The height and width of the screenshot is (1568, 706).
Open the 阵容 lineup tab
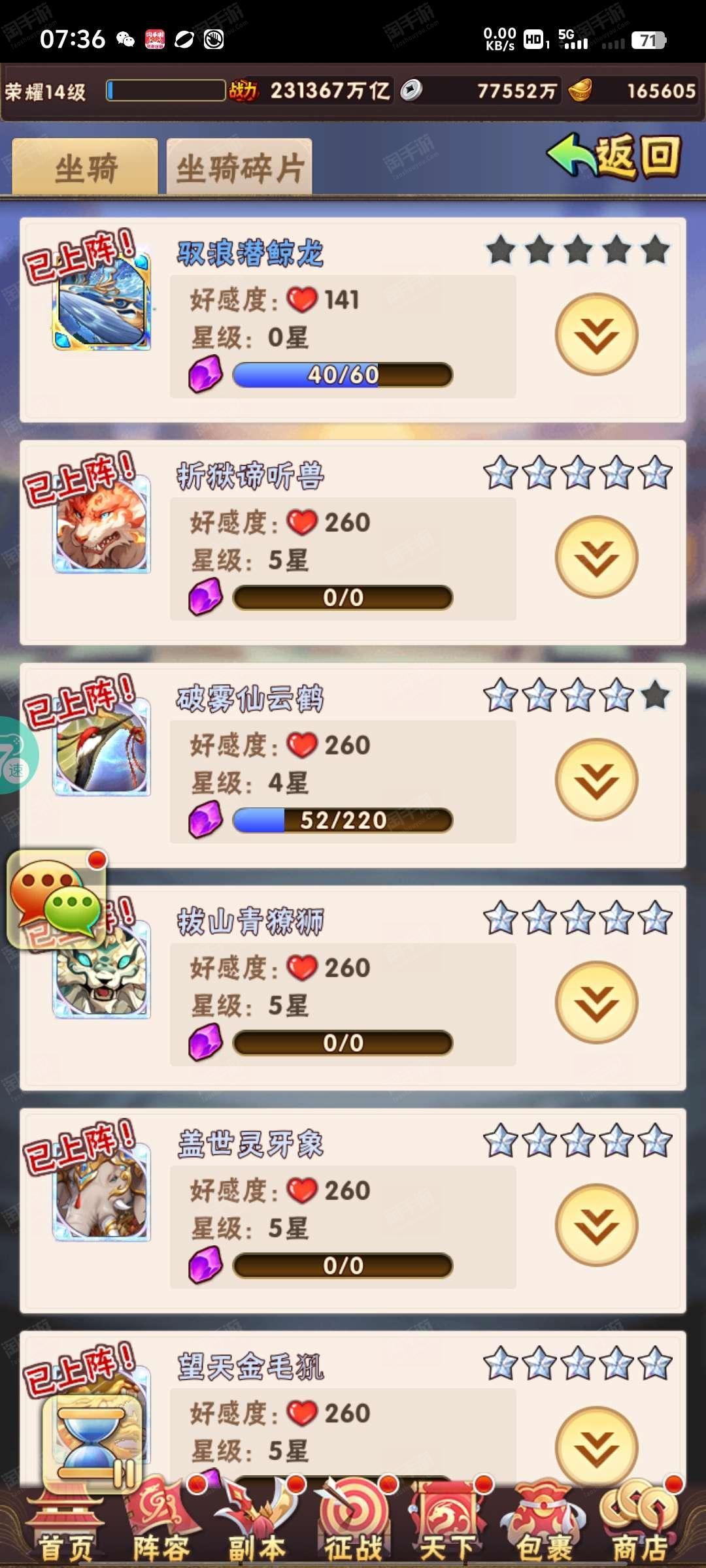point(161,1524)
